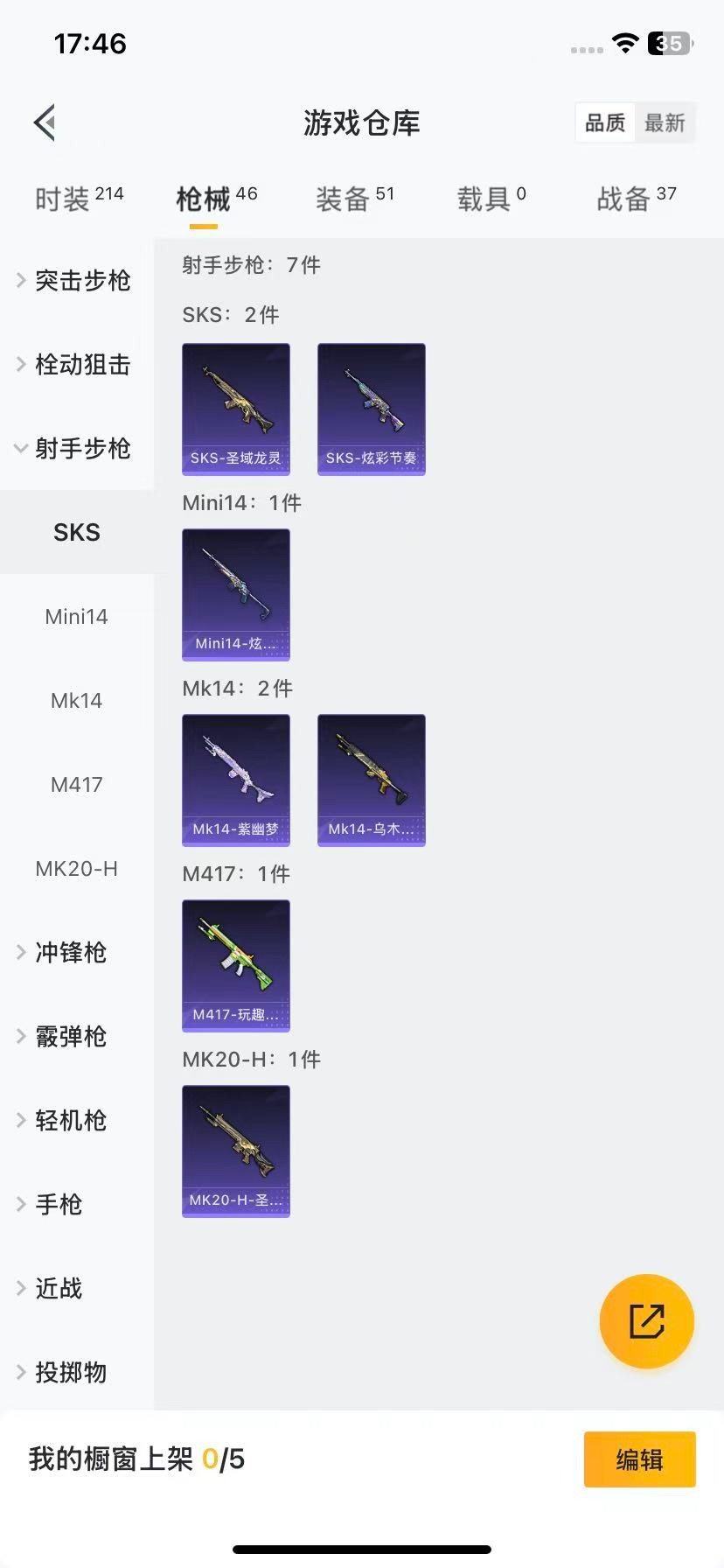The height and width of the screenshot is (1568, 724).
Task: Select MK20-H in the side list
Action: point(77,868)
